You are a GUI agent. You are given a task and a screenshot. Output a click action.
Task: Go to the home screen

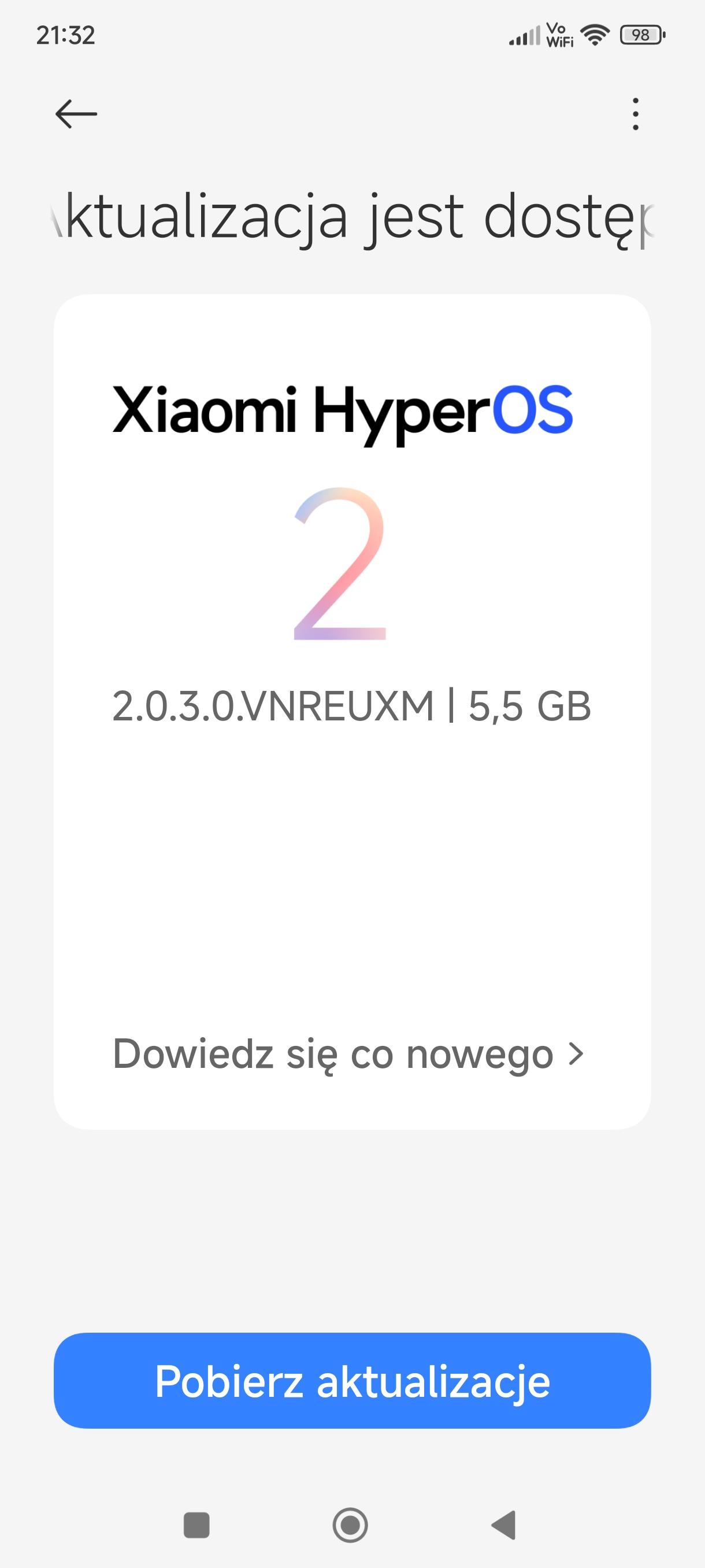click(350, 1525)
